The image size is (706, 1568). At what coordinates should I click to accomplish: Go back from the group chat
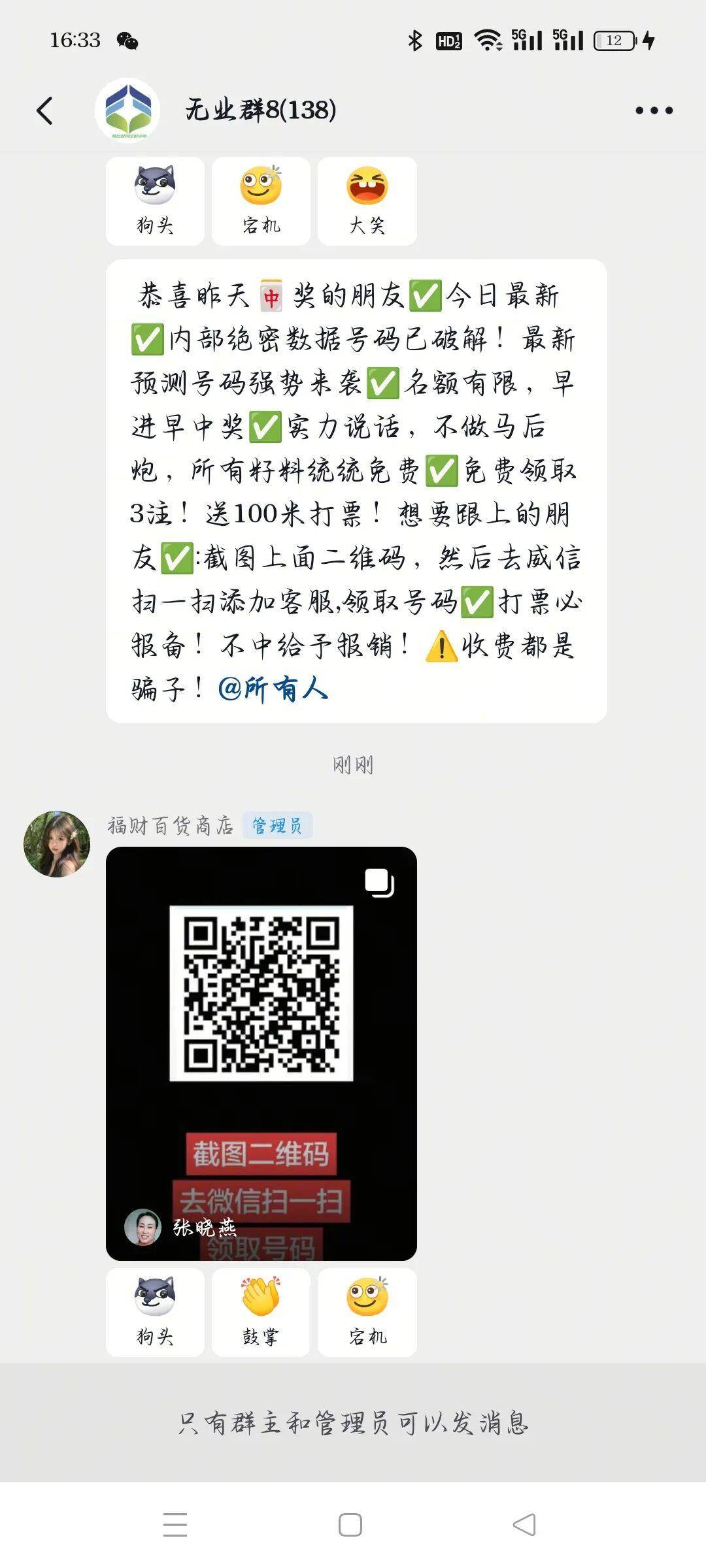click(44, 110)
